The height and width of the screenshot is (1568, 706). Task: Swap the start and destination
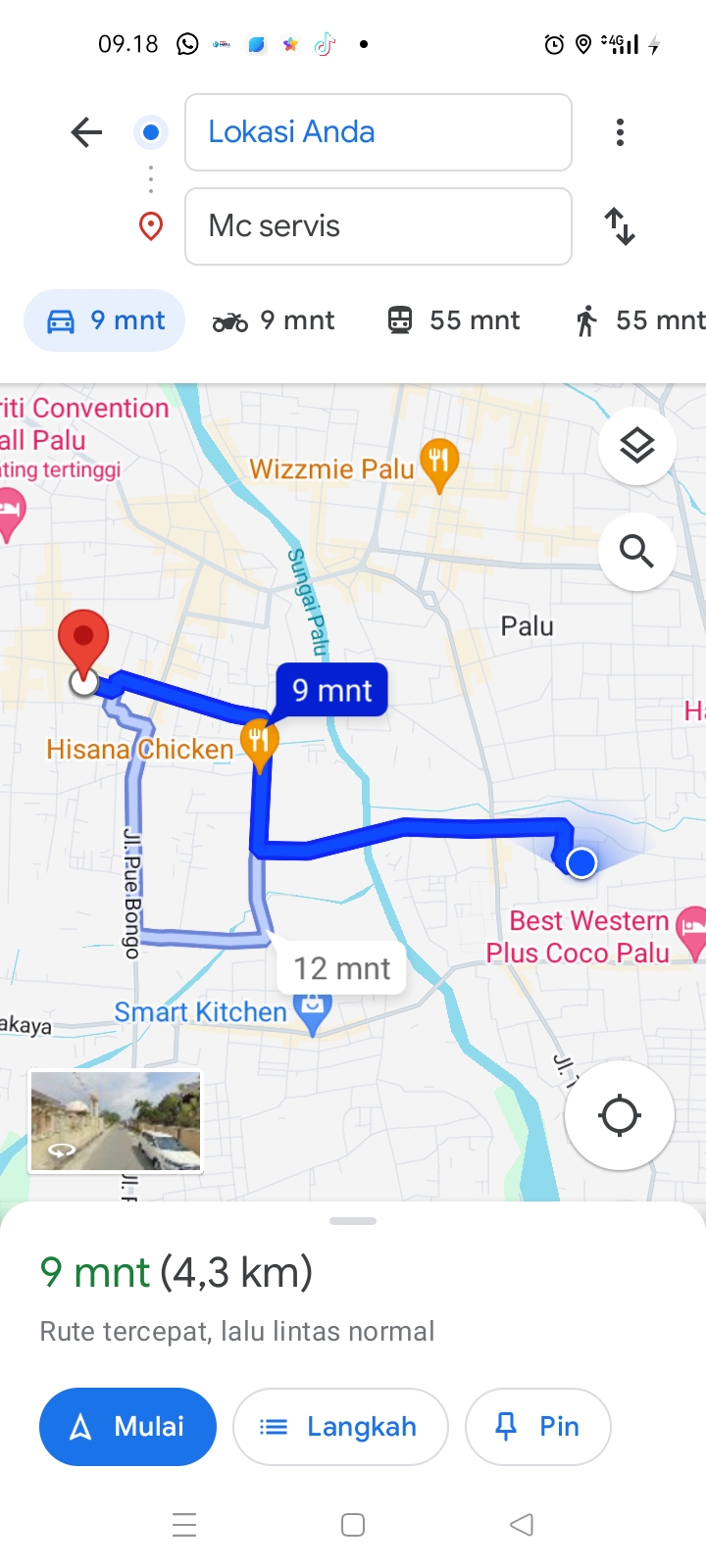pos(620,226)
